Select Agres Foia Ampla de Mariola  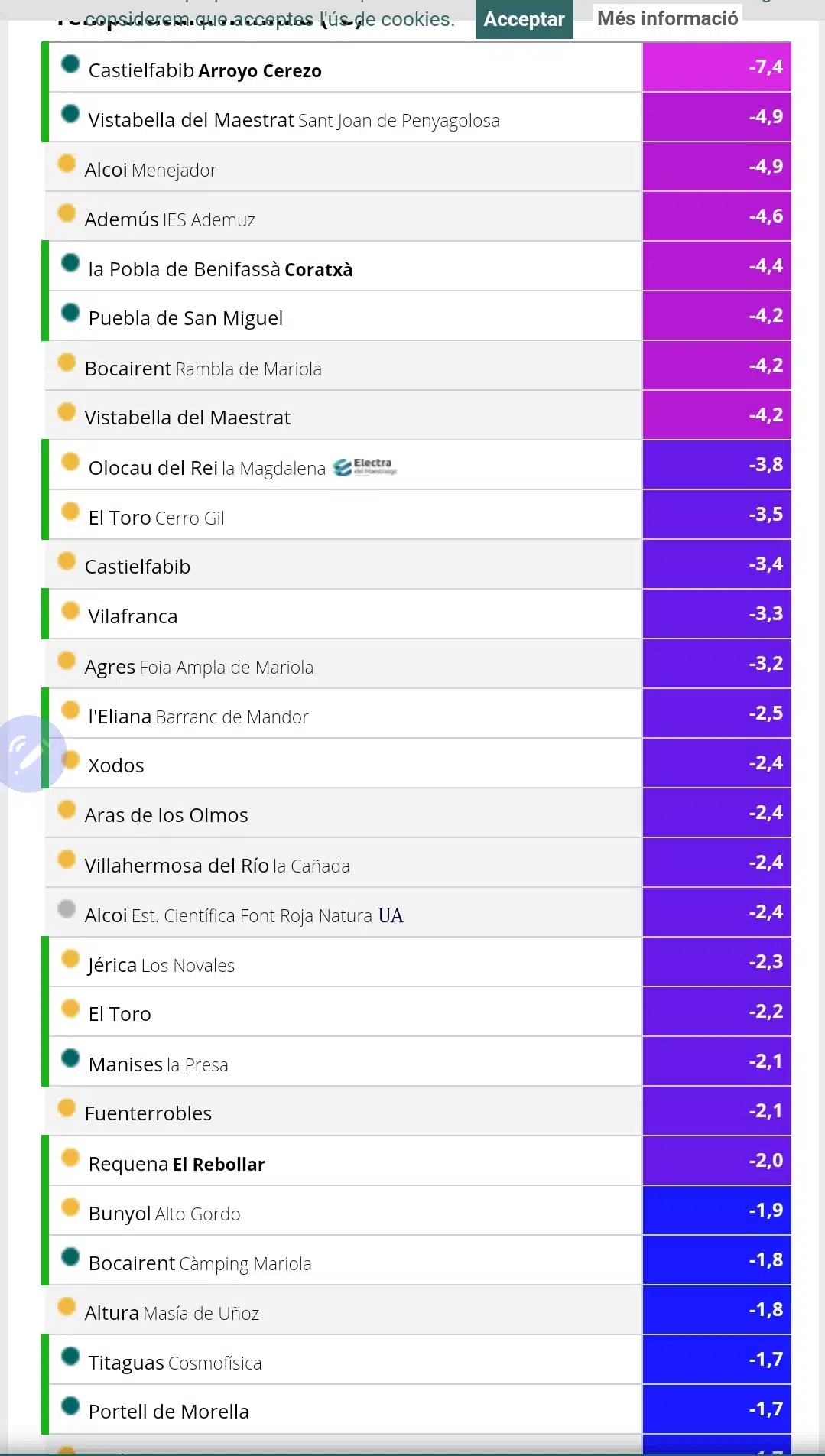click(416, 664)
